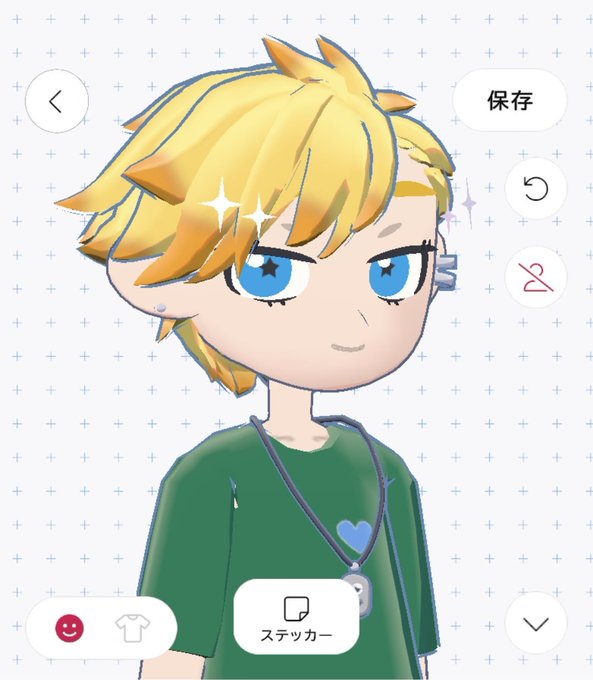Screen dimensions: 593x680
Task: Switch to the face smiley tab
Action: click(69, 628)
